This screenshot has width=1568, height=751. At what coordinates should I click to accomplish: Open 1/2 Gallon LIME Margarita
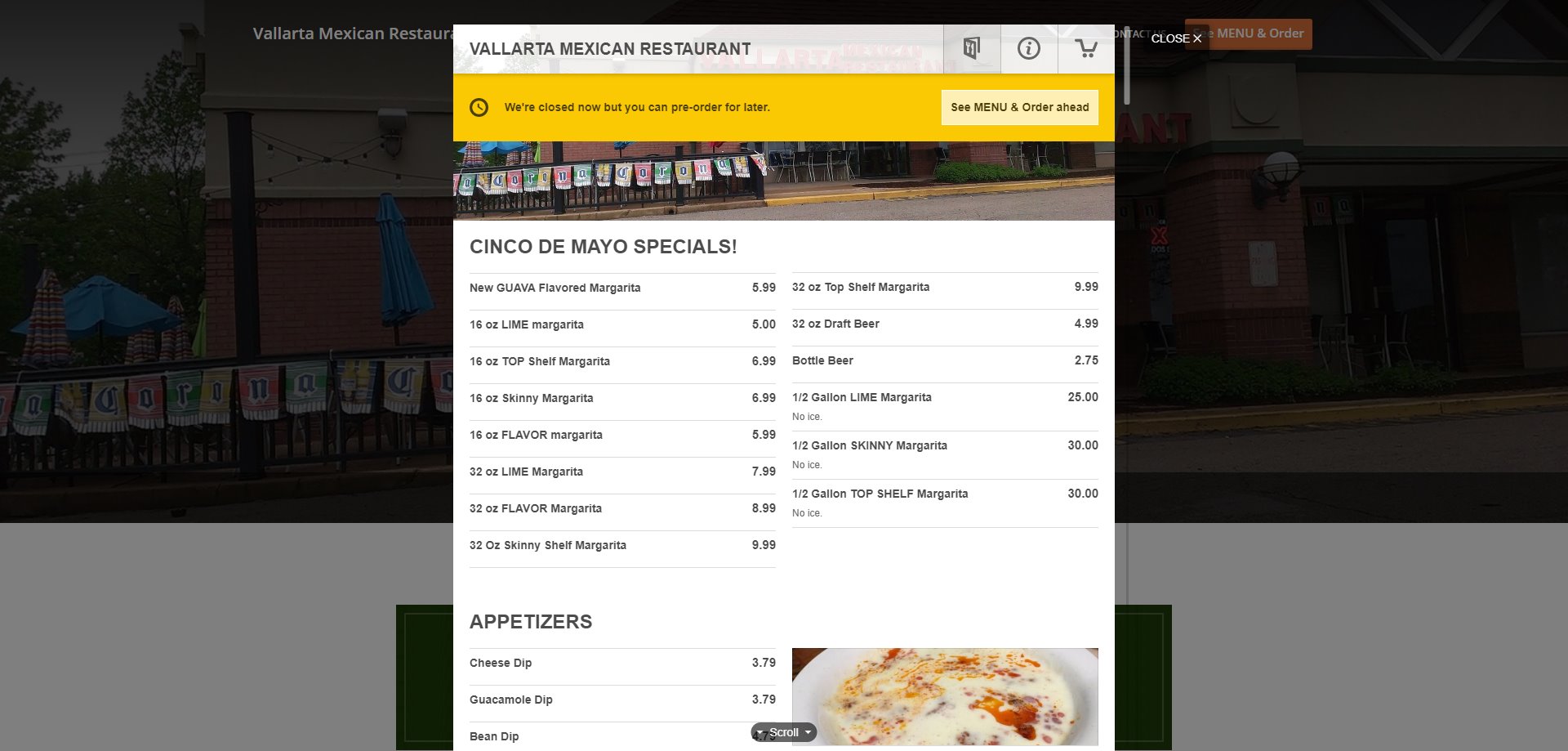[862, 398]
